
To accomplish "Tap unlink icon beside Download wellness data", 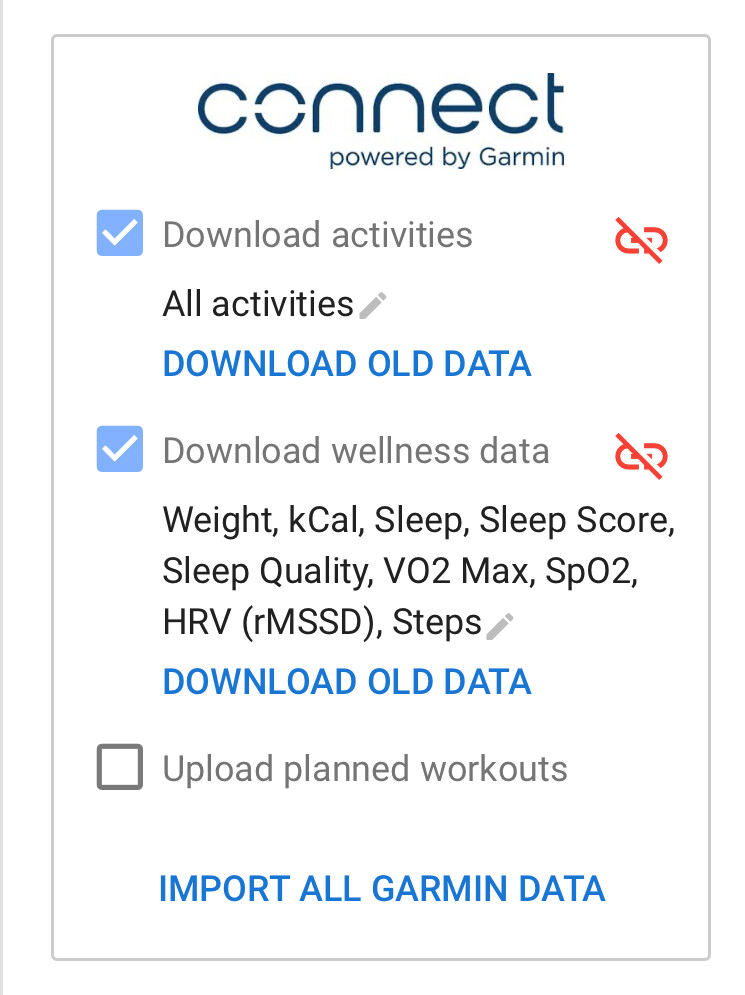I will [x=640, y=455].
